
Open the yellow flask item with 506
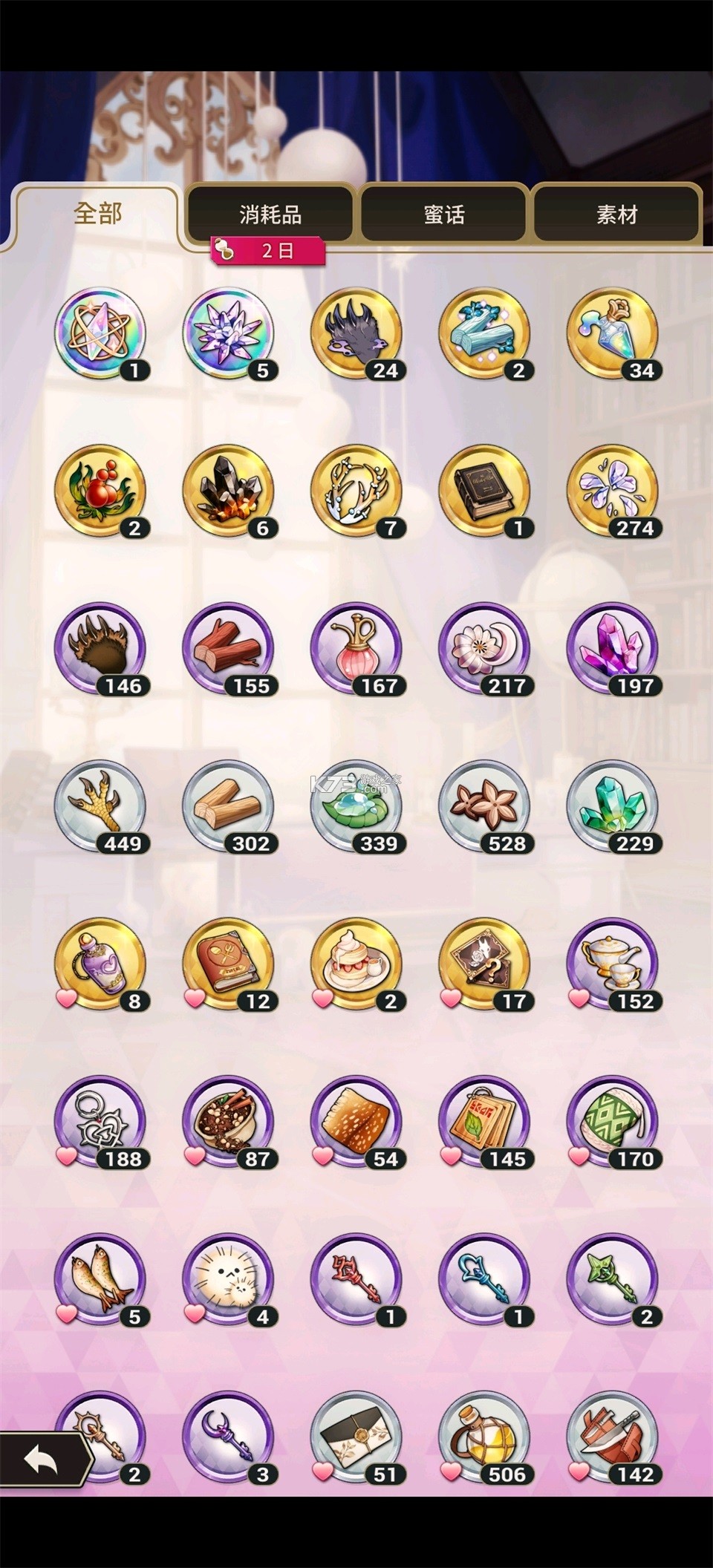(484, 1436)
